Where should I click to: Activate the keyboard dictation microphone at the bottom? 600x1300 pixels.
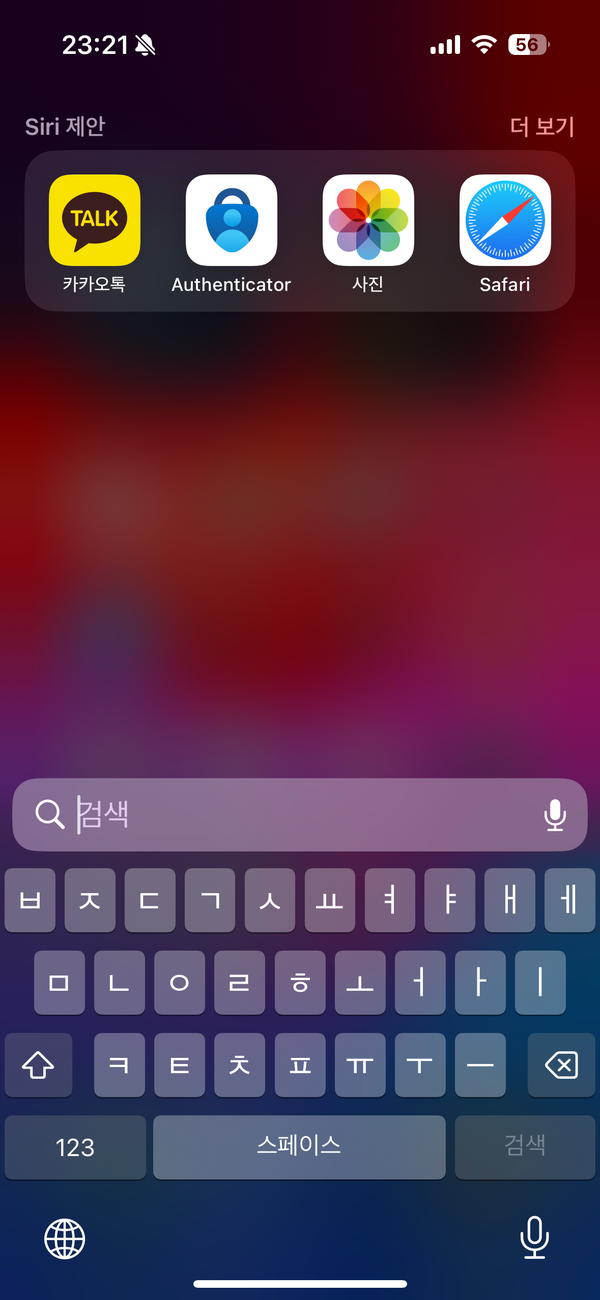534,1238
